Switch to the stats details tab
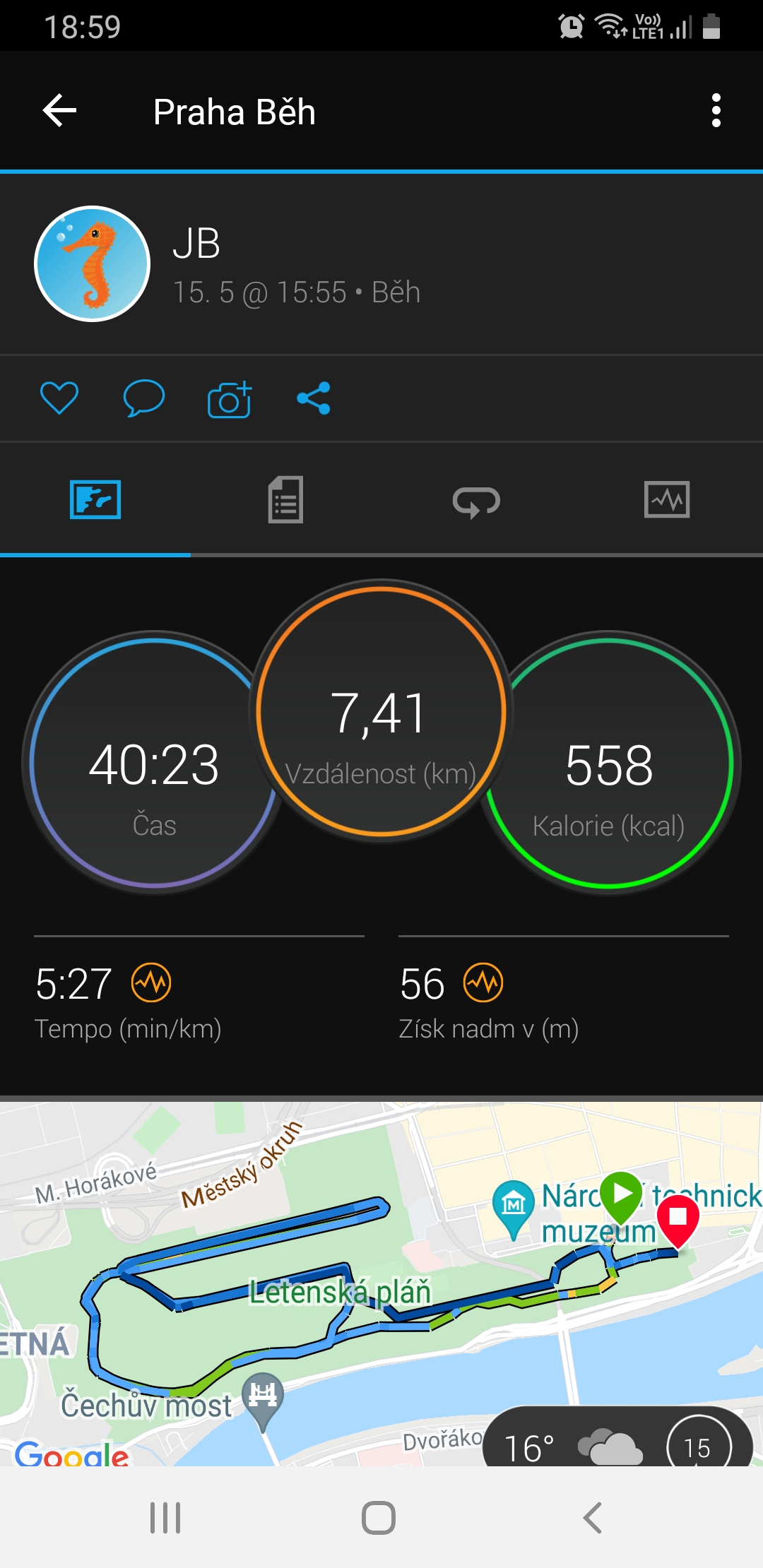 coord(285,500)
